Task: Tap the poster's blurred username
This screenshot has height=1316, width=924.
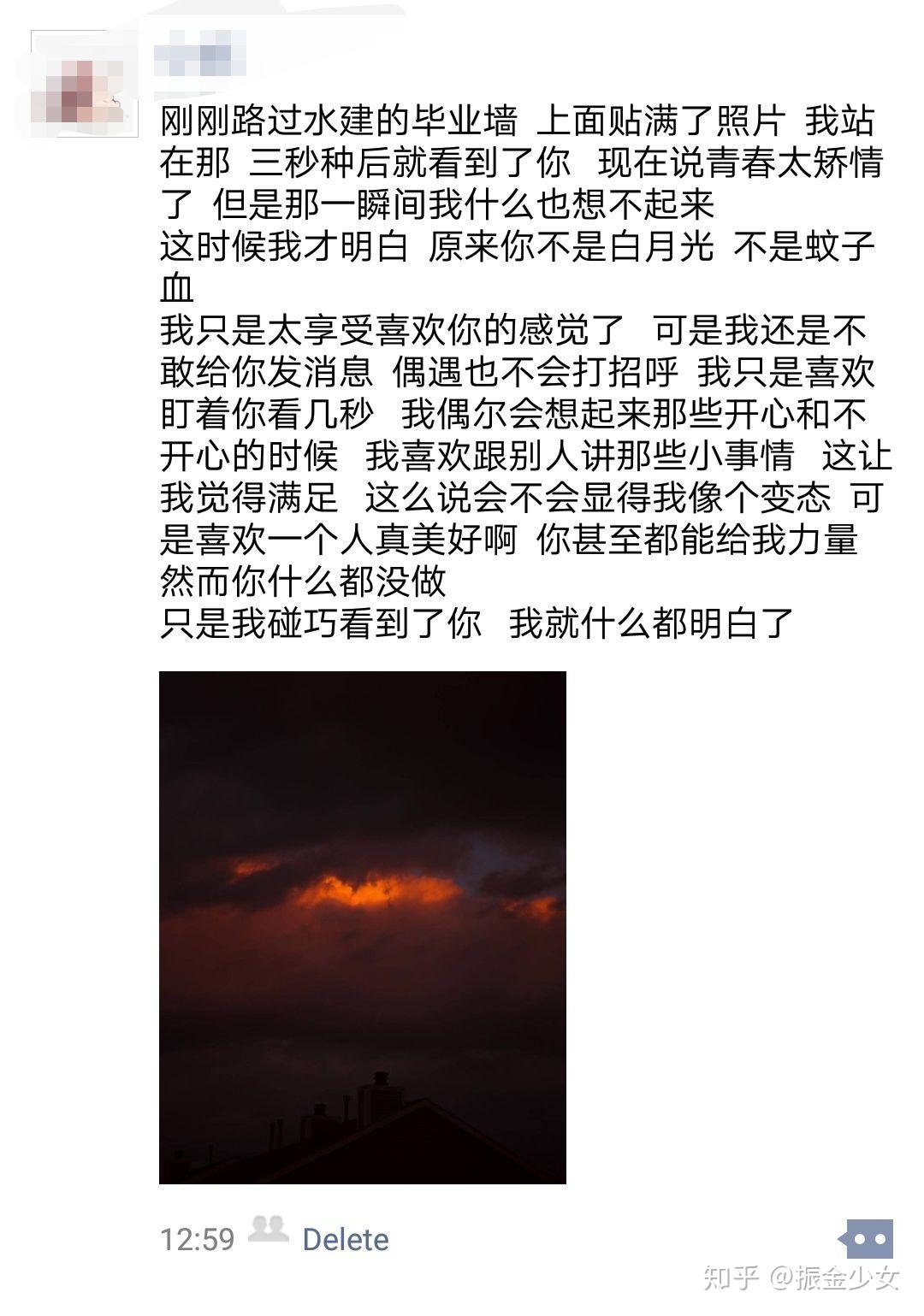Action: (x=200, y=53)
